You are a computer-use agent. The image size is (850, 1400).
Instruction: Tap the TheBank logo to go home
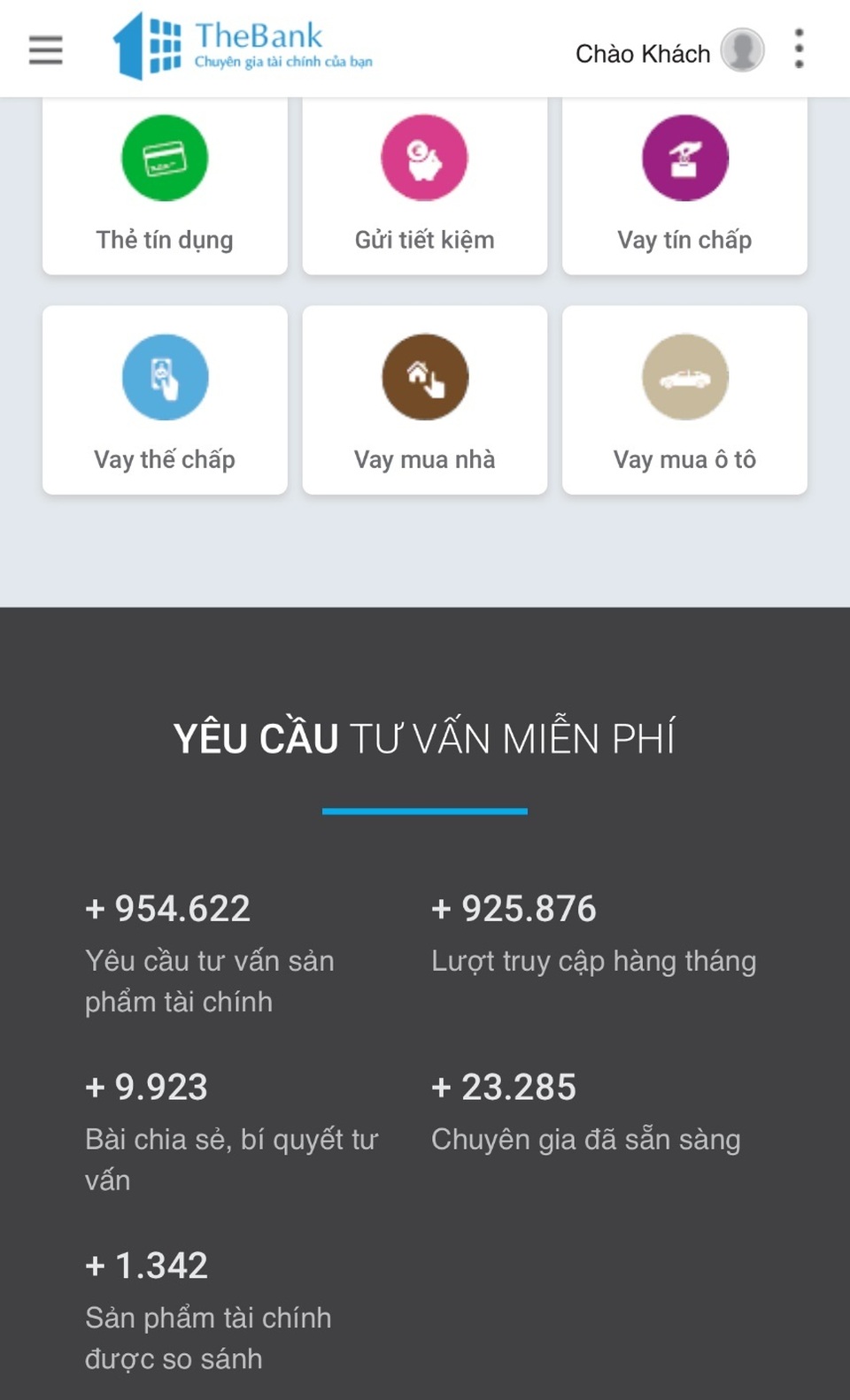click(x=243, y=46)
